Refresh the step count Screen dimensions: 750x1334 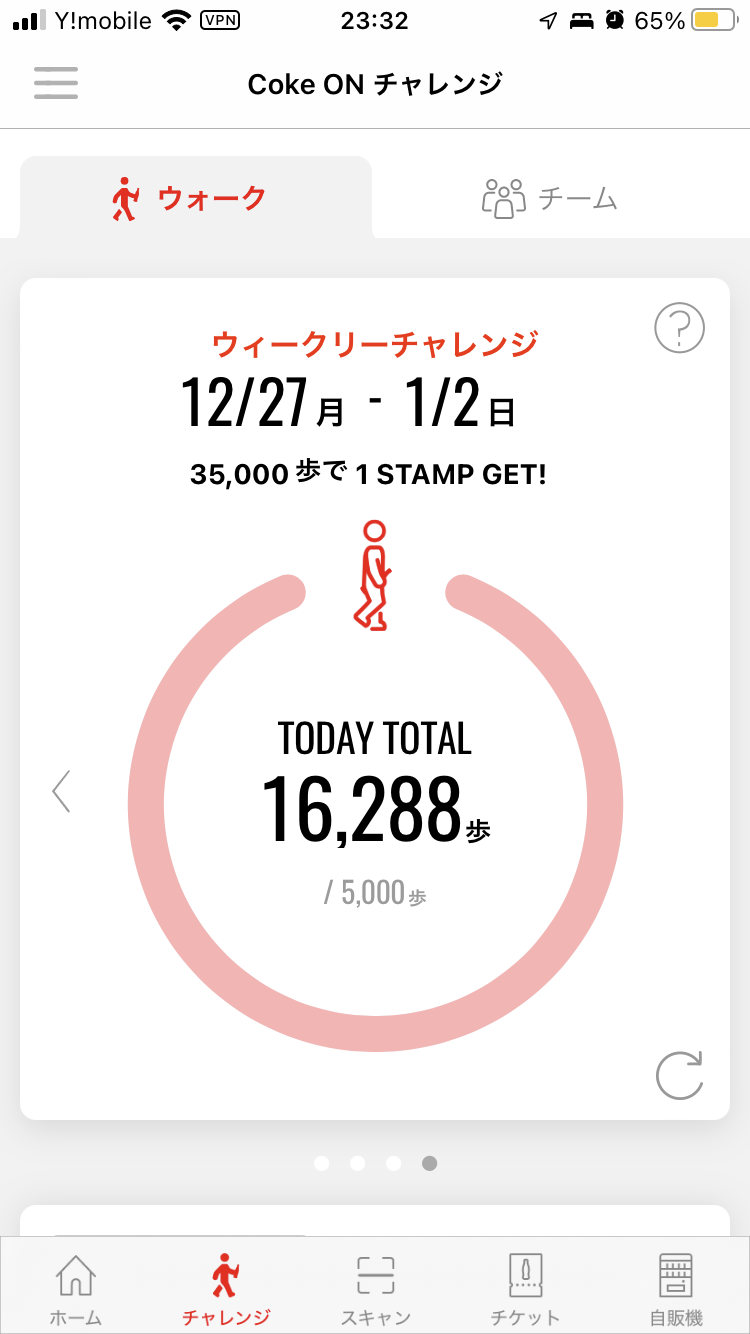click(x=680, y=1075)
